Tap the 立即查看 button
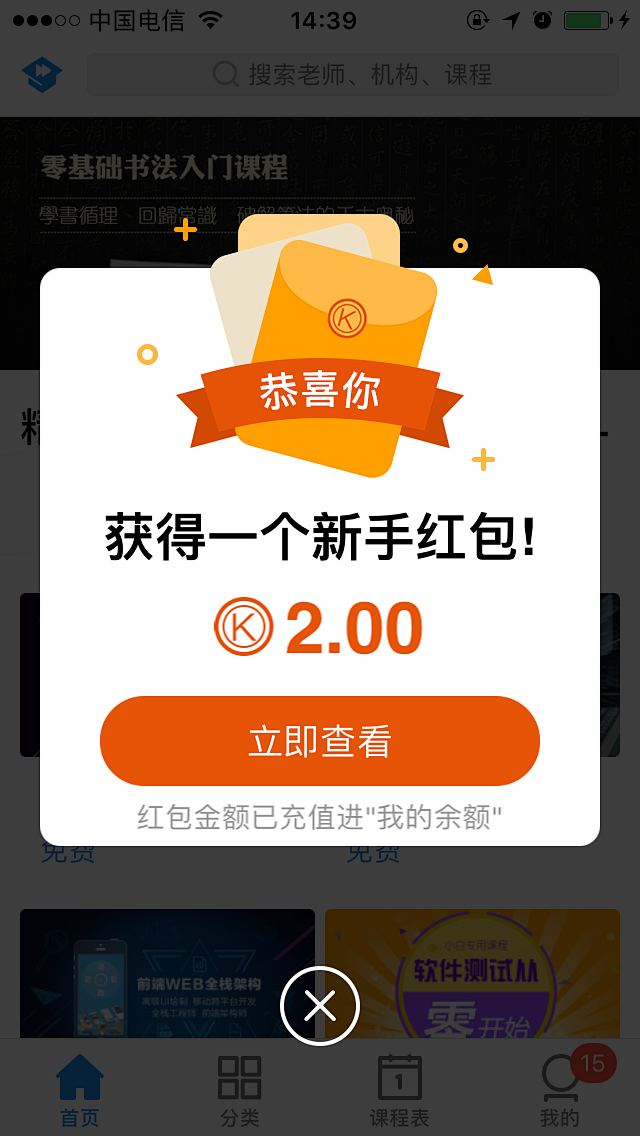640x1136 pixels. (x=320, y=740)
